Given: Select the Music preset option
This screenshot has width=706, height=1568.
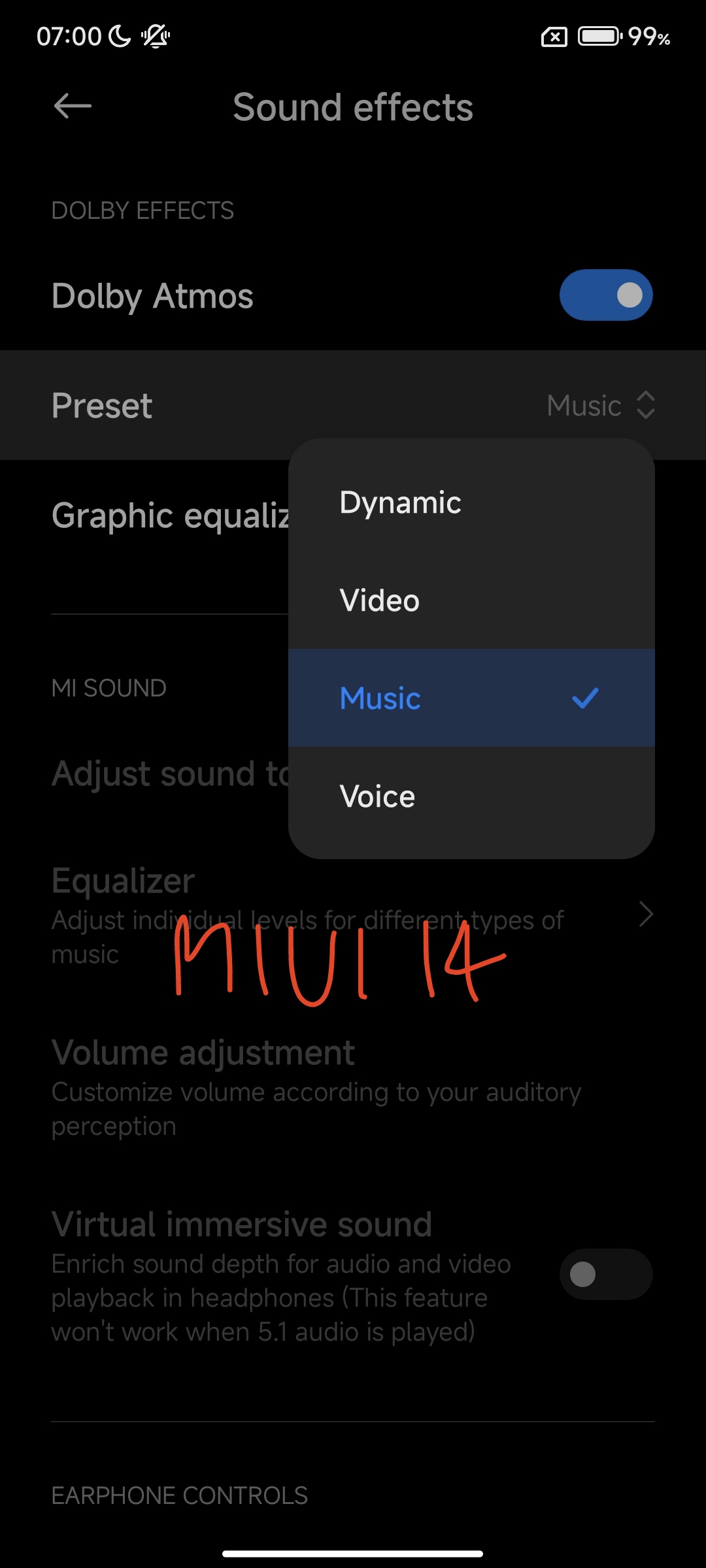Looking at the screenshot, I should pos(471,698).
